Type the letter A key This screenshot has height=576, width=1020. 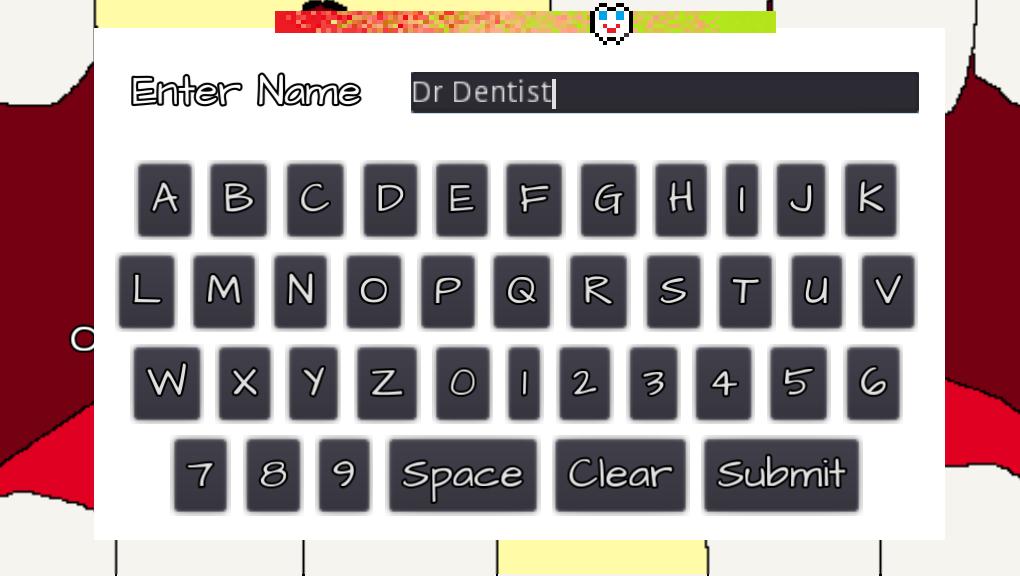point(164,200)
